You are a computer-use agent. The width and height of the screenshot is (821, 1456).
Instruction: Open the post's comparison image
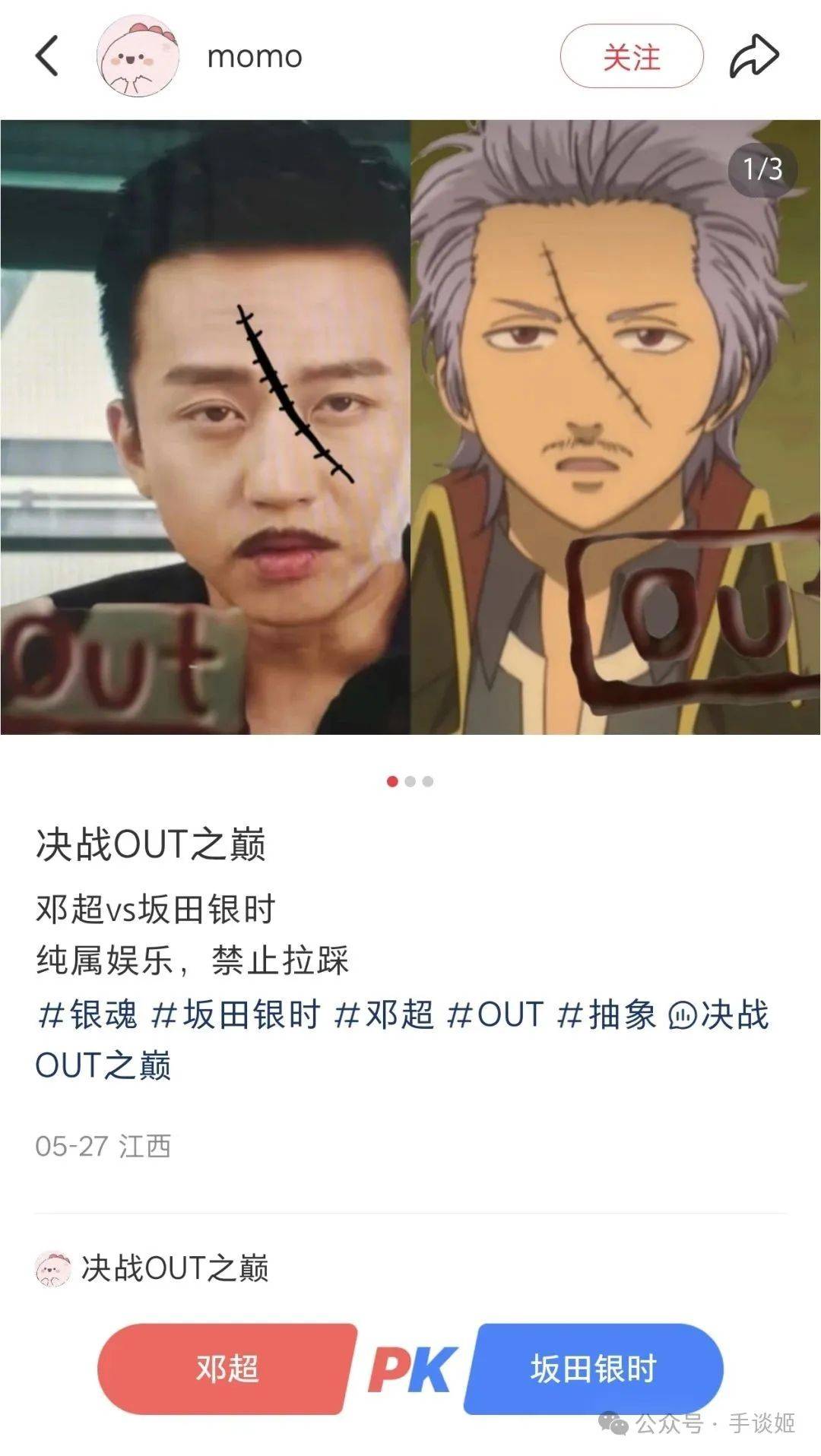pos(410,427)
